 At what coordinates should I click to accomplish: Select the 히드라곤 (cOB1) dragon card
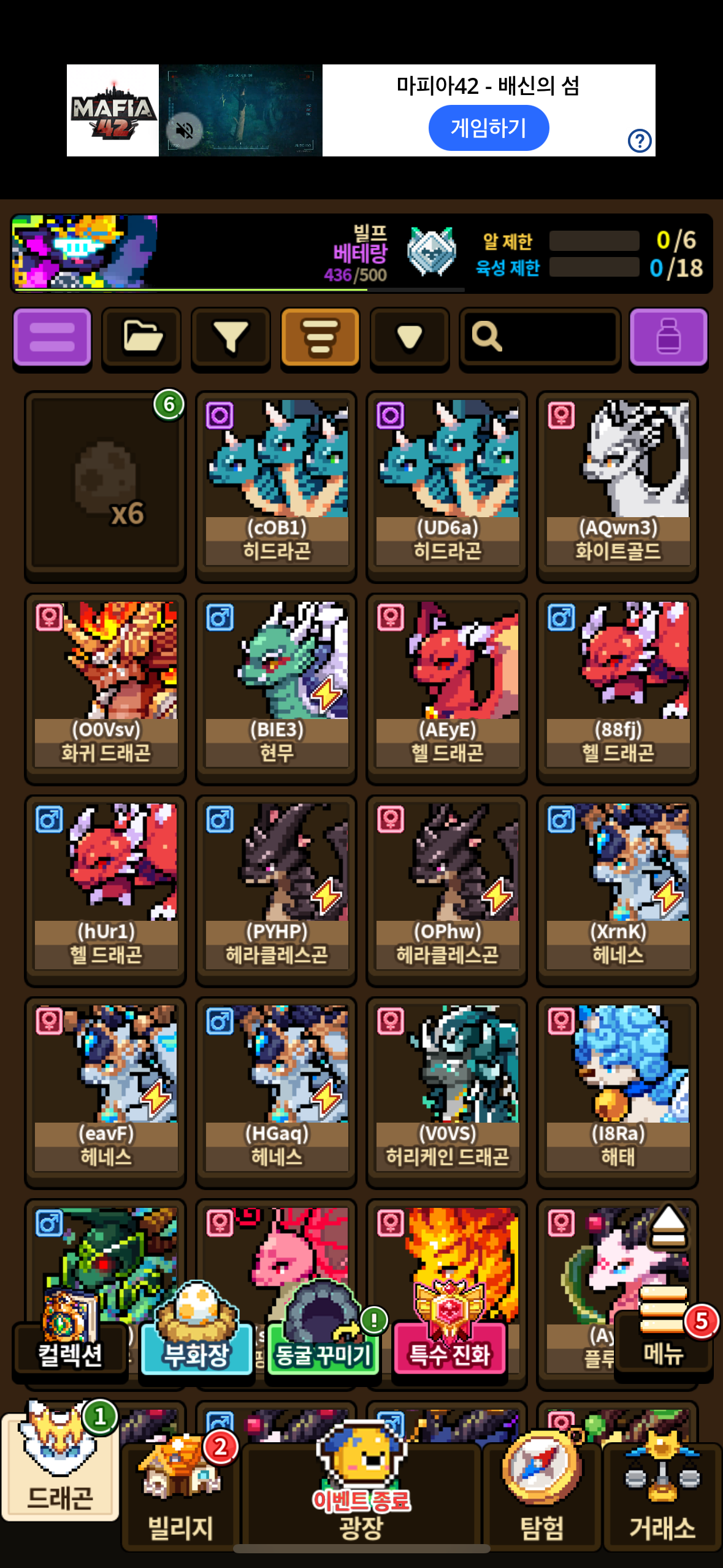point(276,486)
